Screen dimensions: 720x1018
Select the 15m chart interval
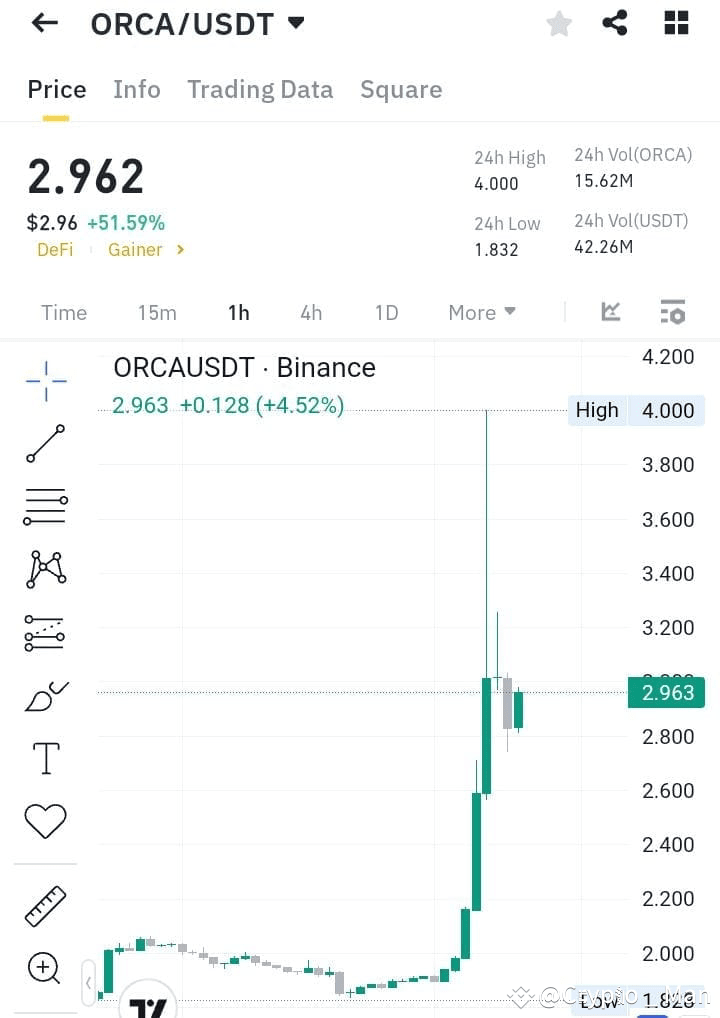157,313
